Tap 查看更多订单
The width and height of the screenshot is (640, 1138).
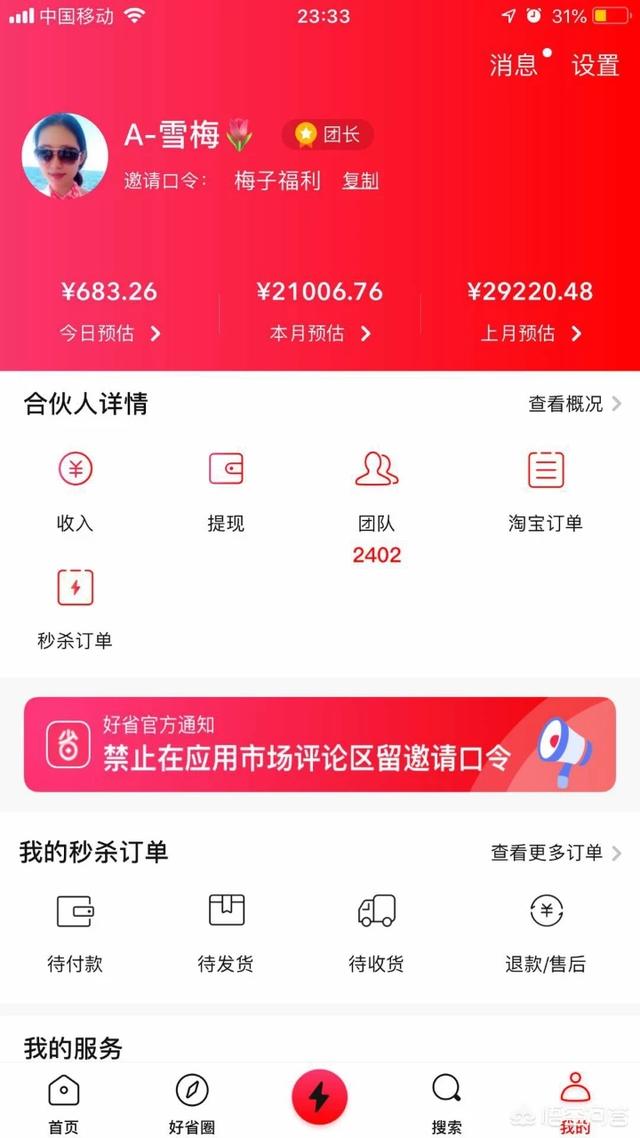coord(555,853)
